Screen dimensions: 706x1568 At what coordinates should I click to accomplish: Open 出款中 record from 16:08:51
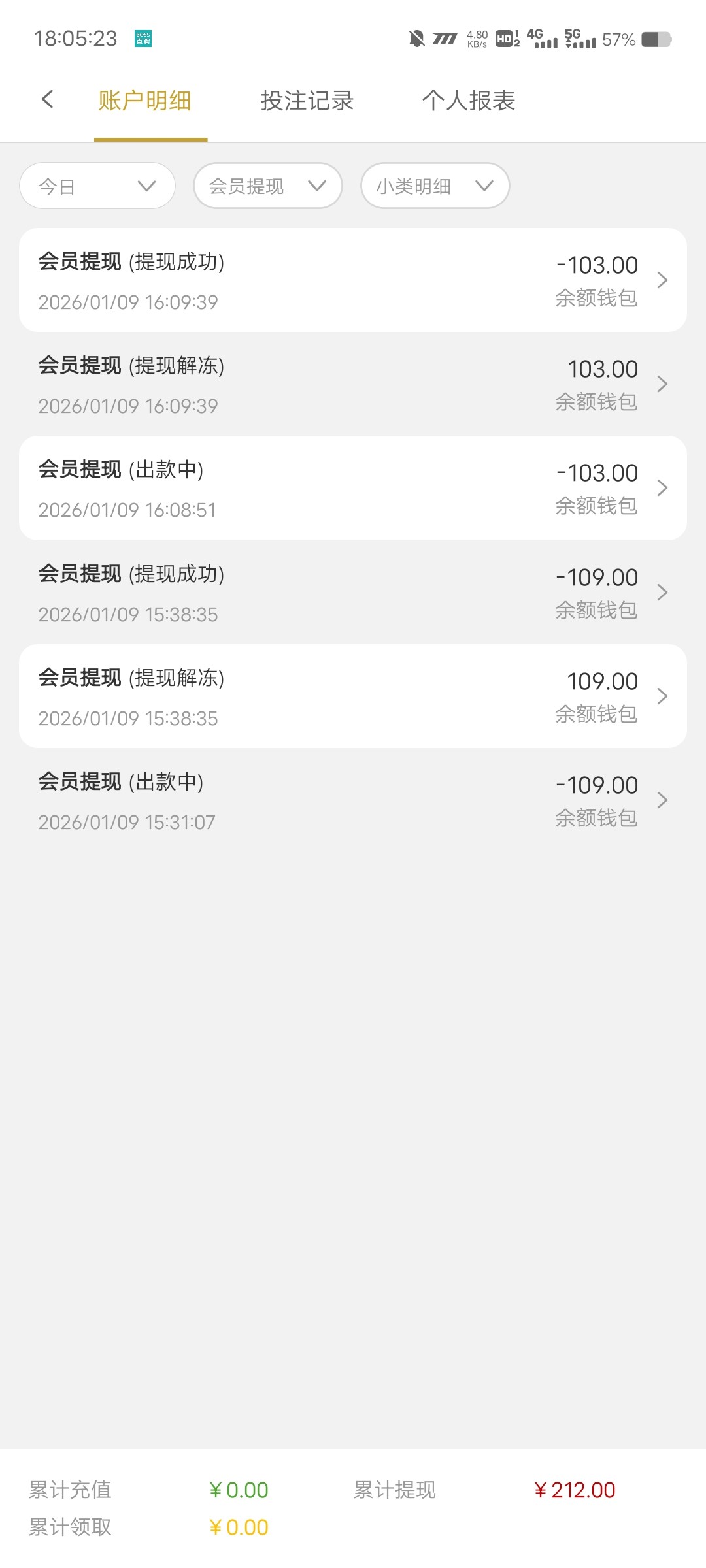coord(353,488)
